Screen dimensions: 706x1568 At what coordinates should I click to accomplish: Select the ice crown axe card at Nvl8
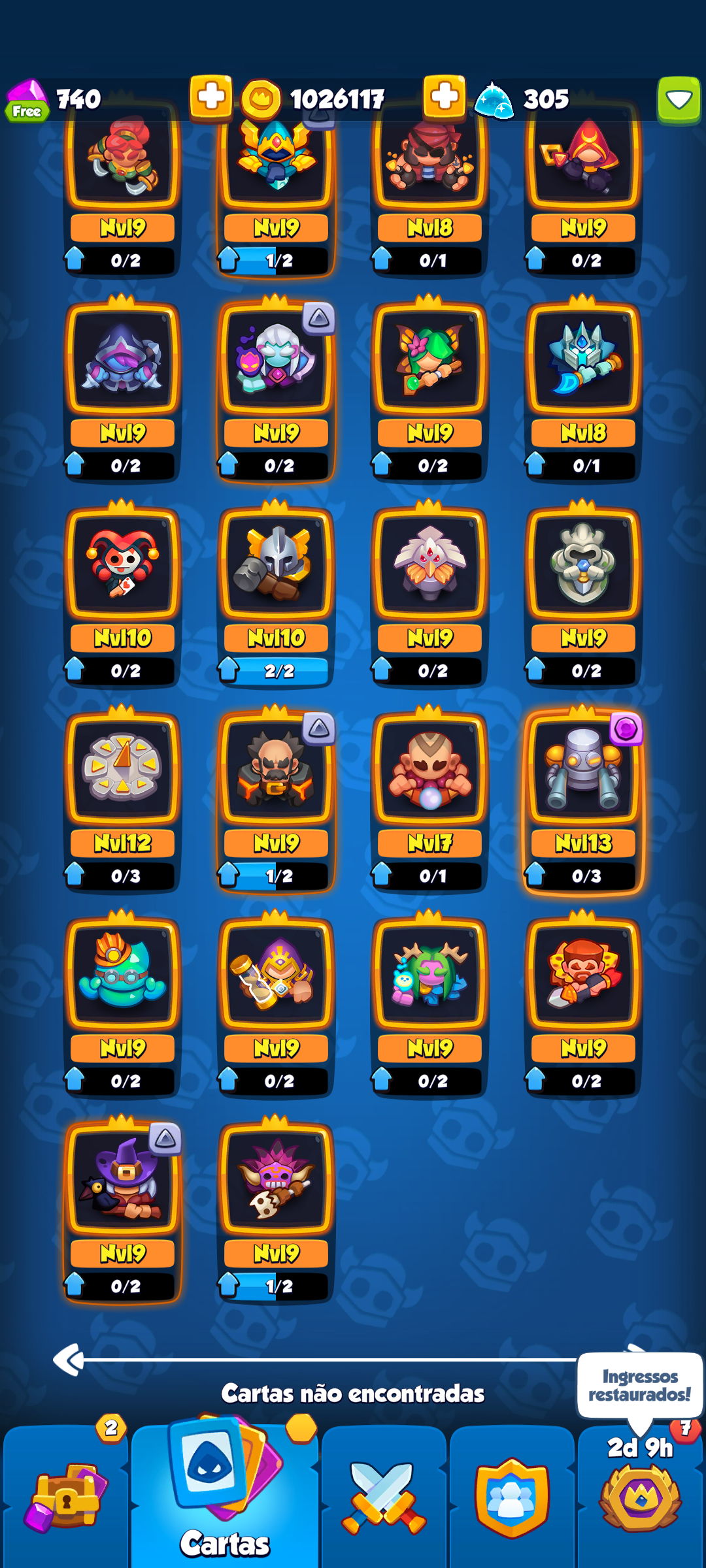pyautogui.click(x=583, y=361)
